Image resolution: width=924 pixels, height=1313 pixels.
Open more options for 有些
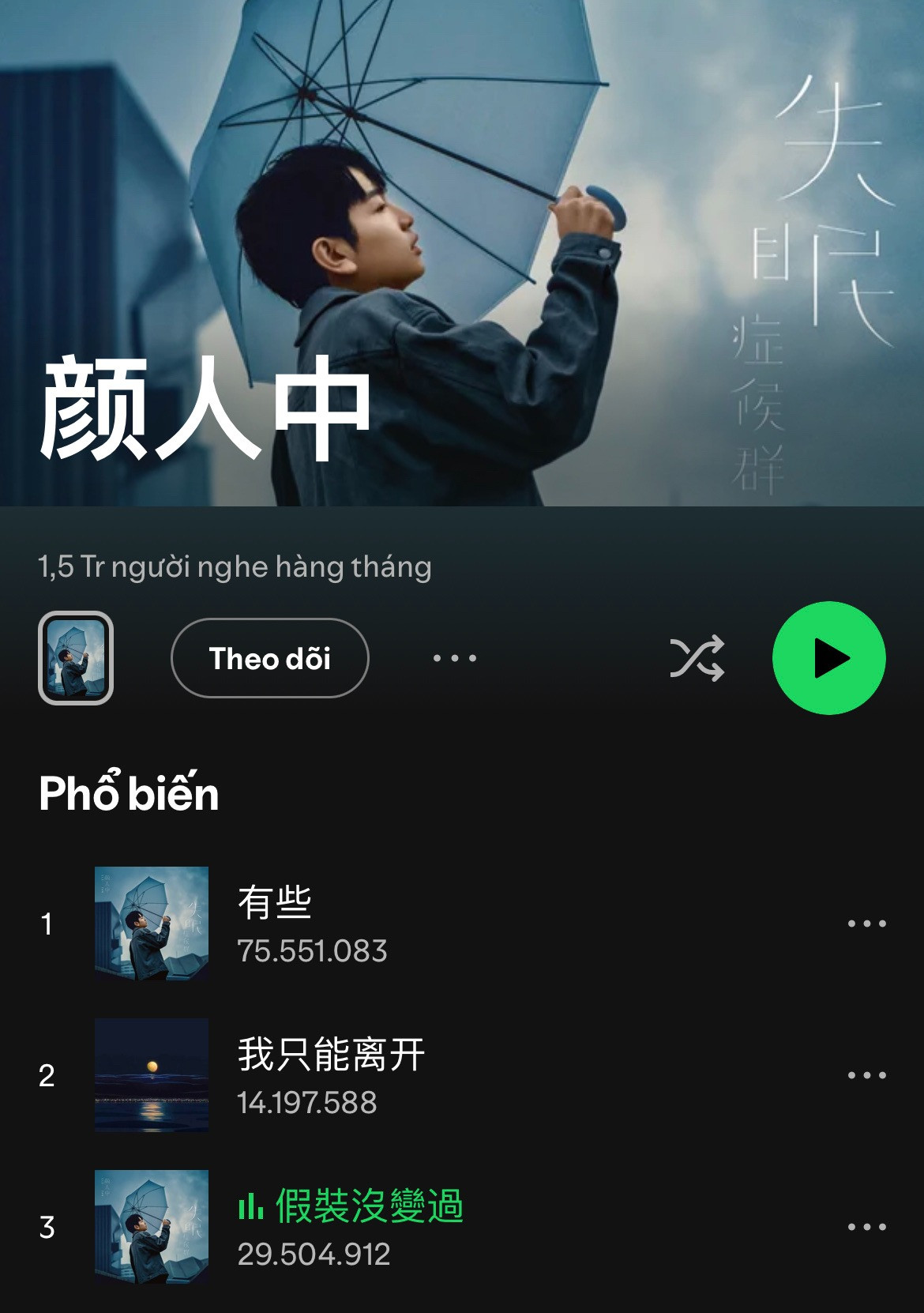pyautogui.click(x=866, y=924)
